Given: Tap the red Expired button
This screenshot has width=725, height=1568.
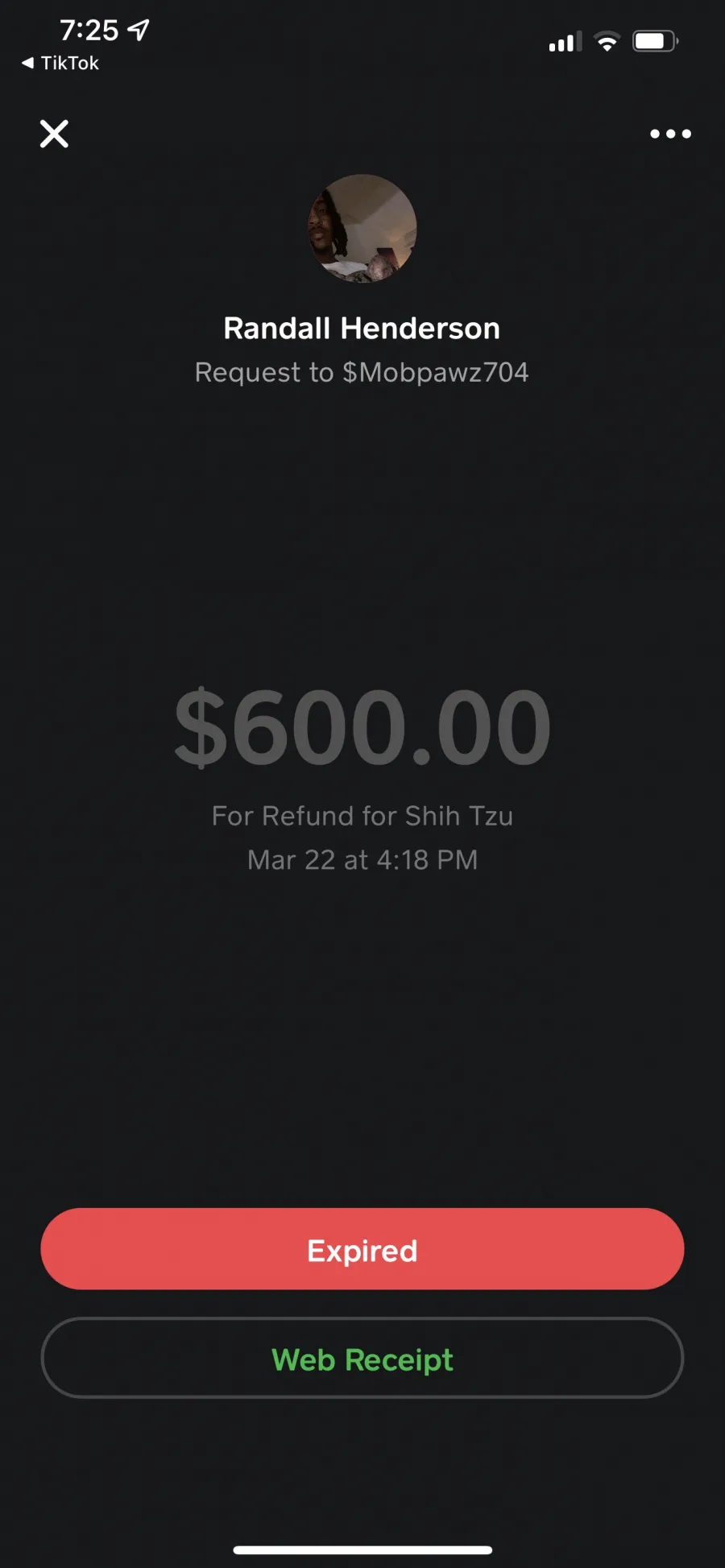Looking at the screenshot, I should pos(362,1249).
